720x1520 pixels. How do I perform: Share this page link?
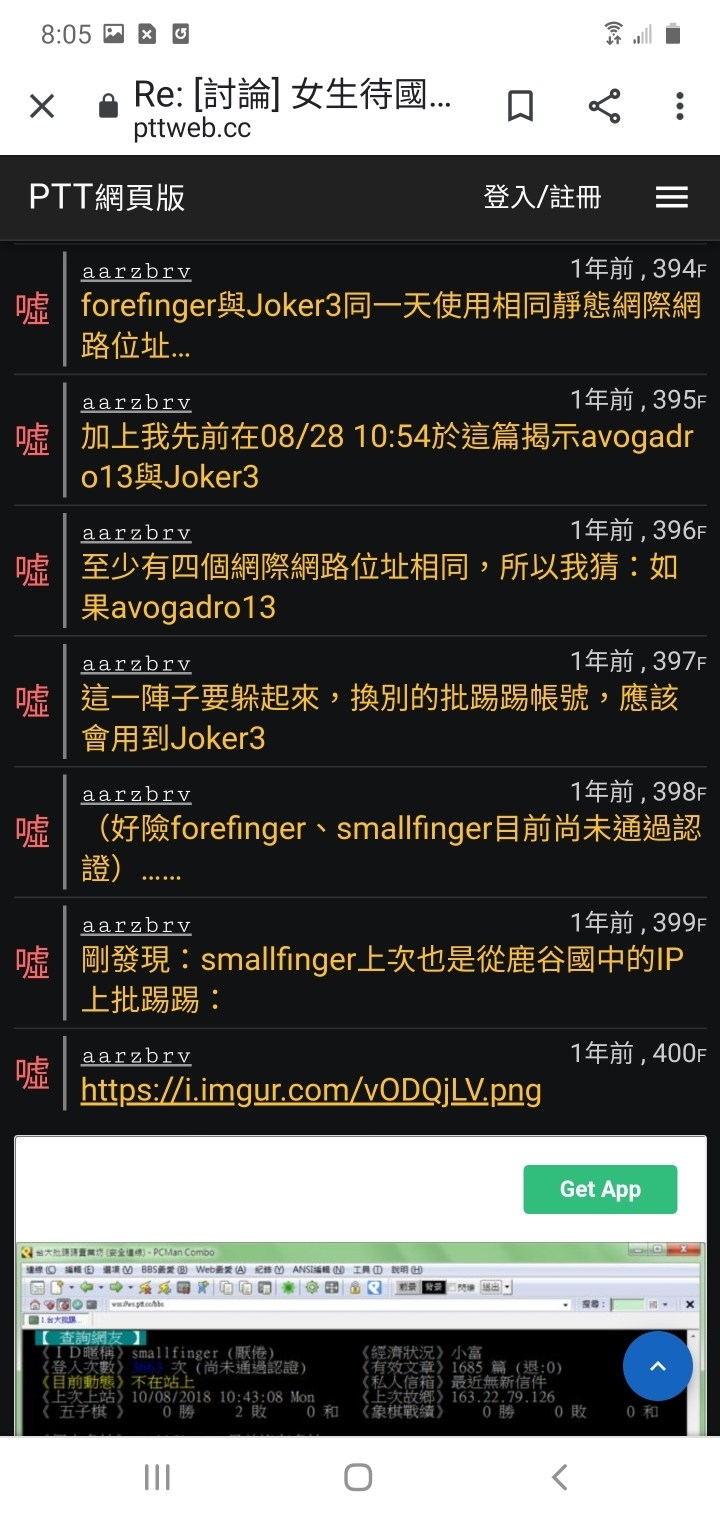point(604,106)
